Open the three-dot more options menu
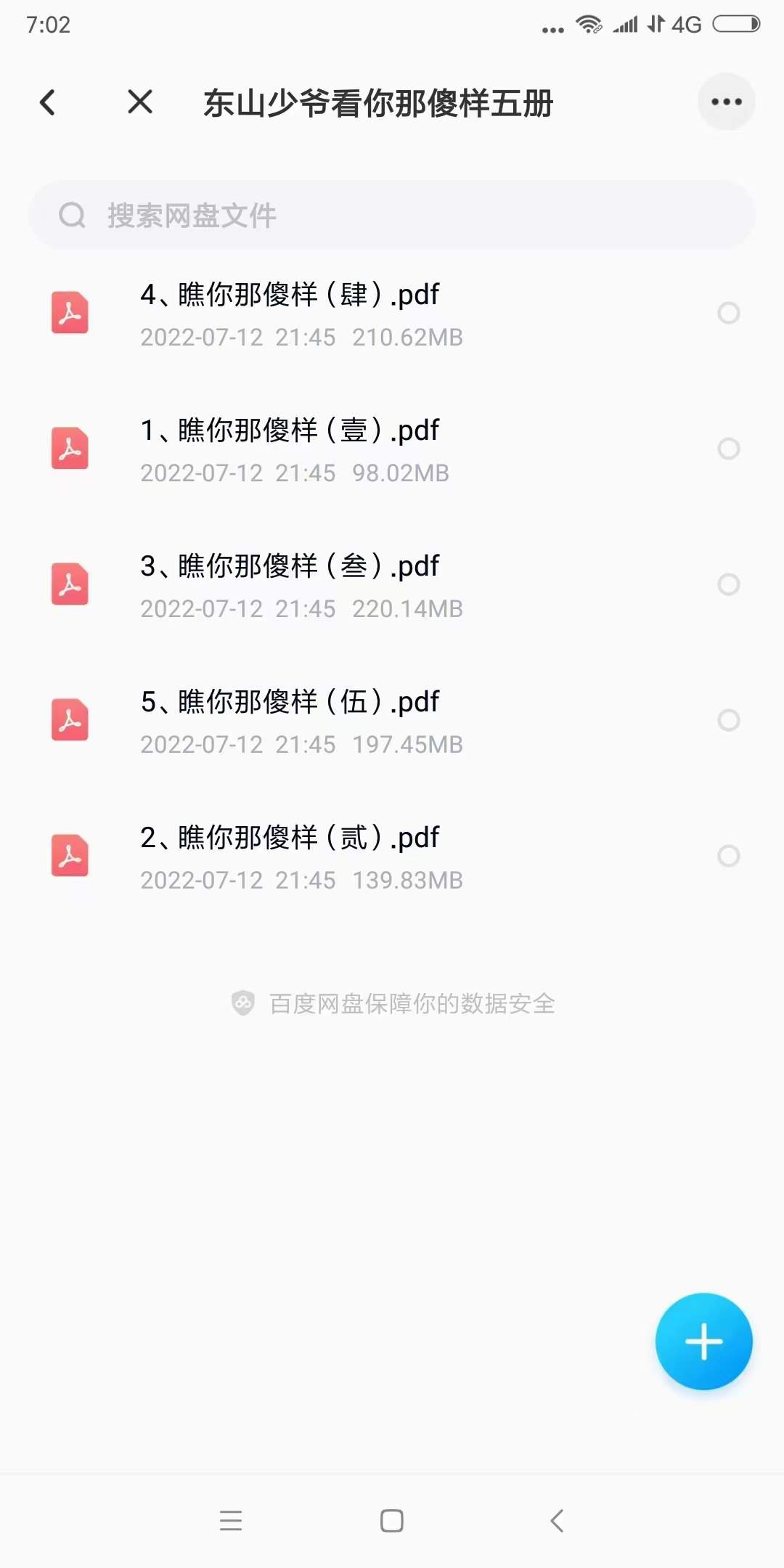 726,102
